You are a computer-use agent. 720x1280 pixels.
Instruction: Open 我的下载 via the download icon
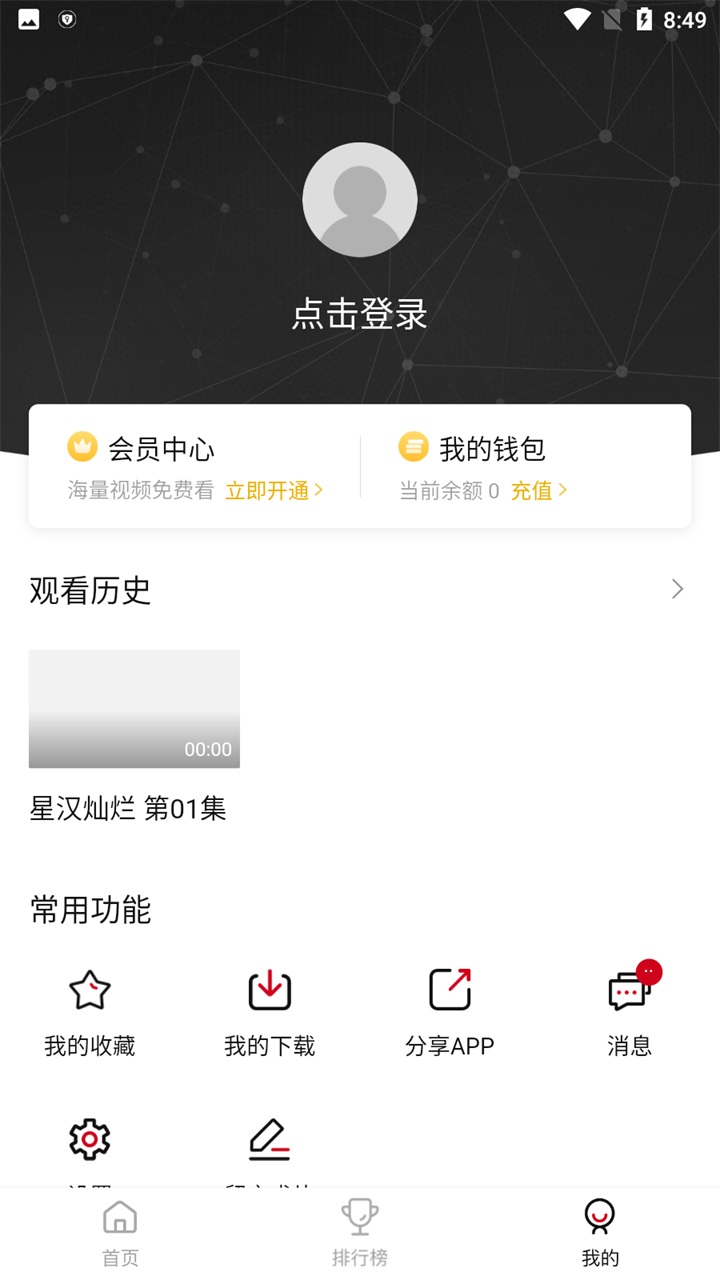tap(269, 991)
